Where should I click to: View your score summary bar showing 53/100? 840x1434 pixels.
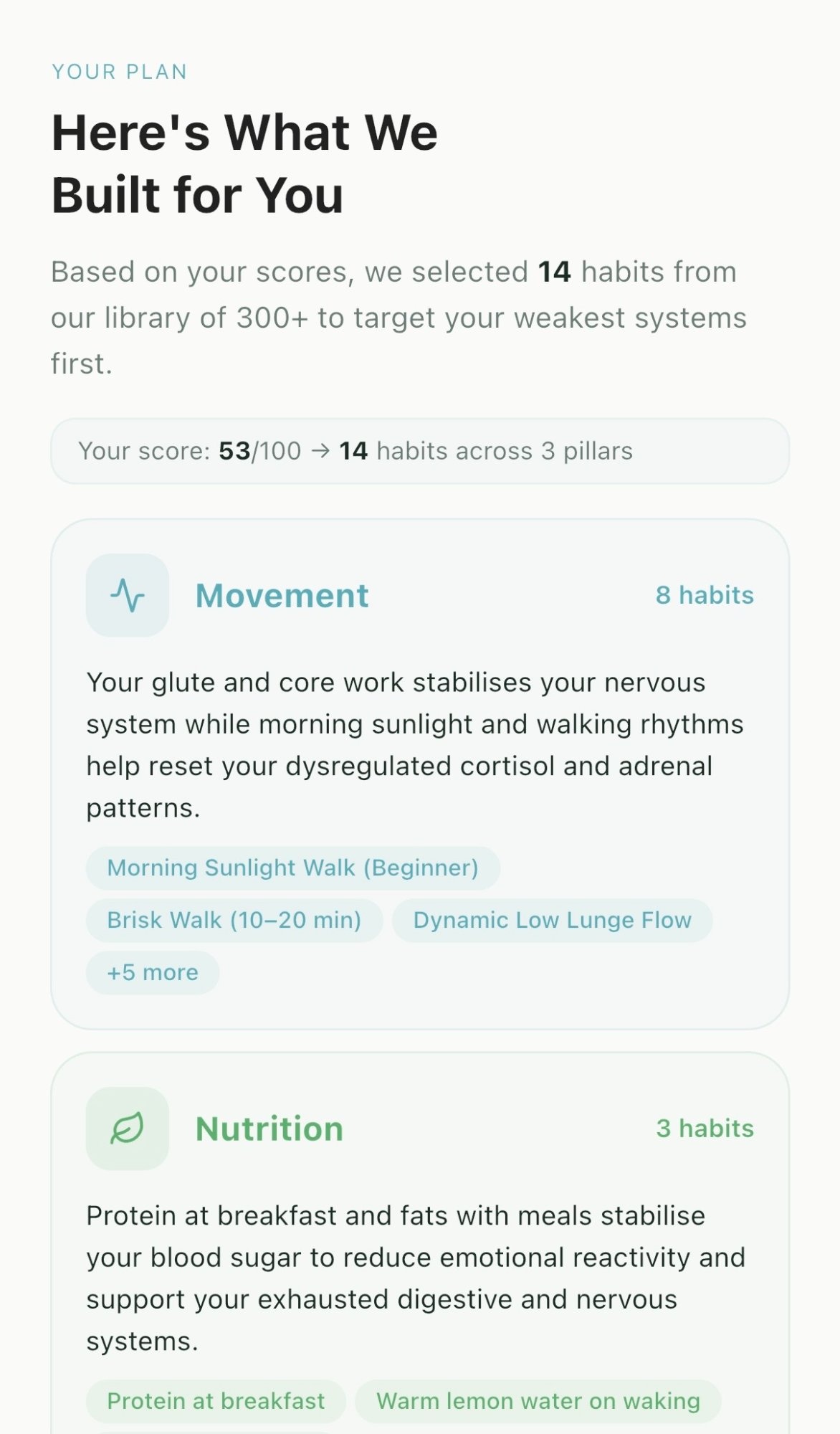pos(420,452)
